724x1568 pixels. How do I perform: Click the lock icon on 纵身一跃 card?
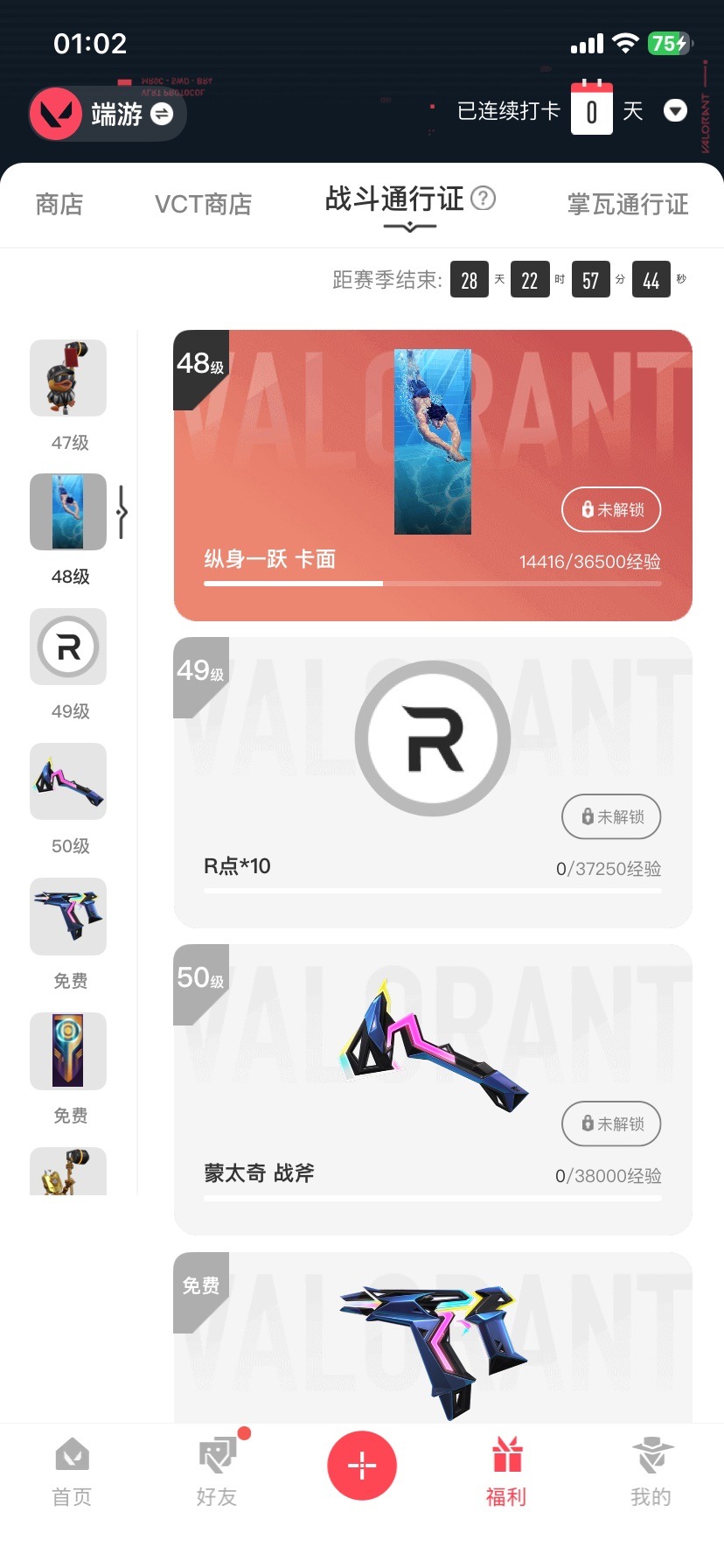pos(586,510)
